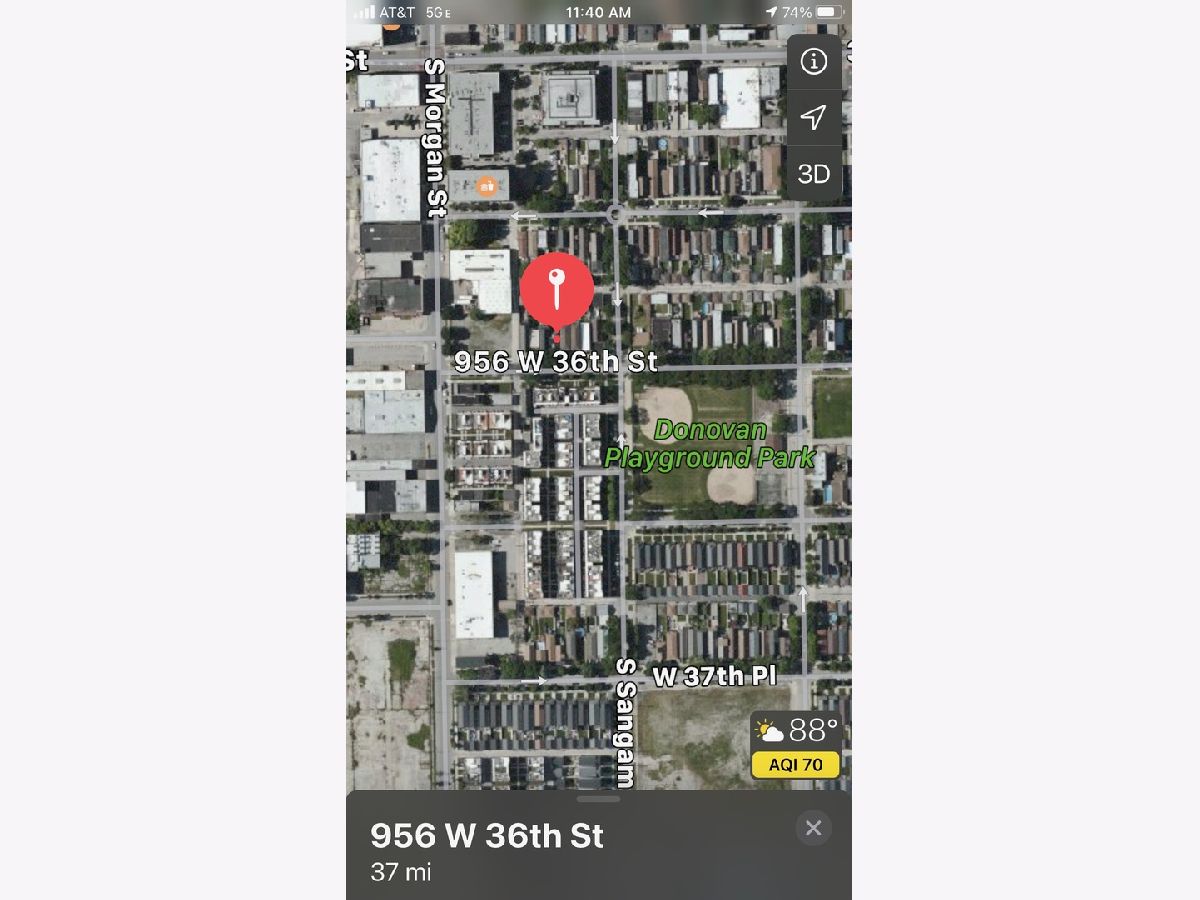Viewport: 1200px width, 900px height.
Task: Open the weather and AQI 70 widget
Action: (796, 746)
